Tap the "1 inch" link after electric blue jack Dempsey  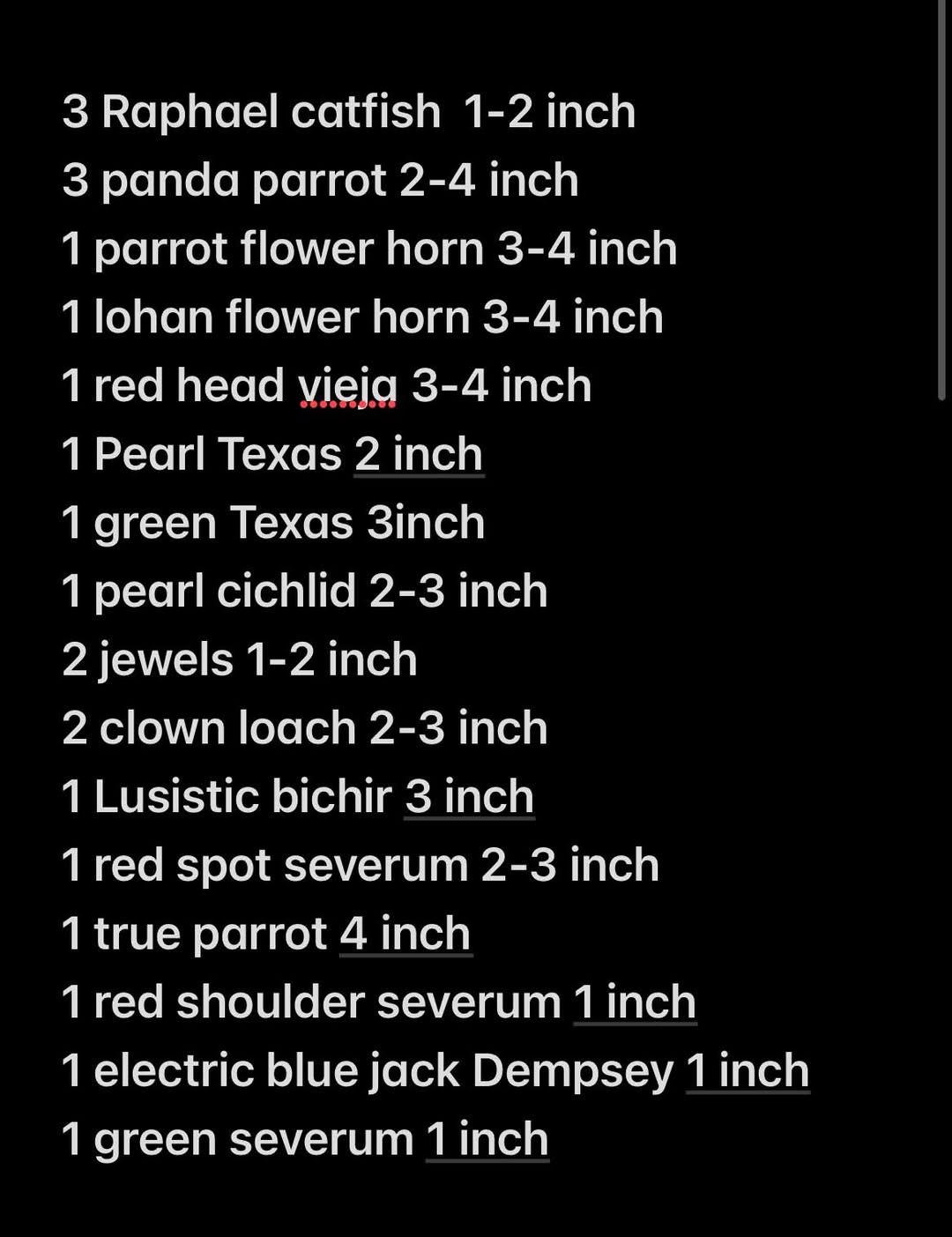[748, 1071]
